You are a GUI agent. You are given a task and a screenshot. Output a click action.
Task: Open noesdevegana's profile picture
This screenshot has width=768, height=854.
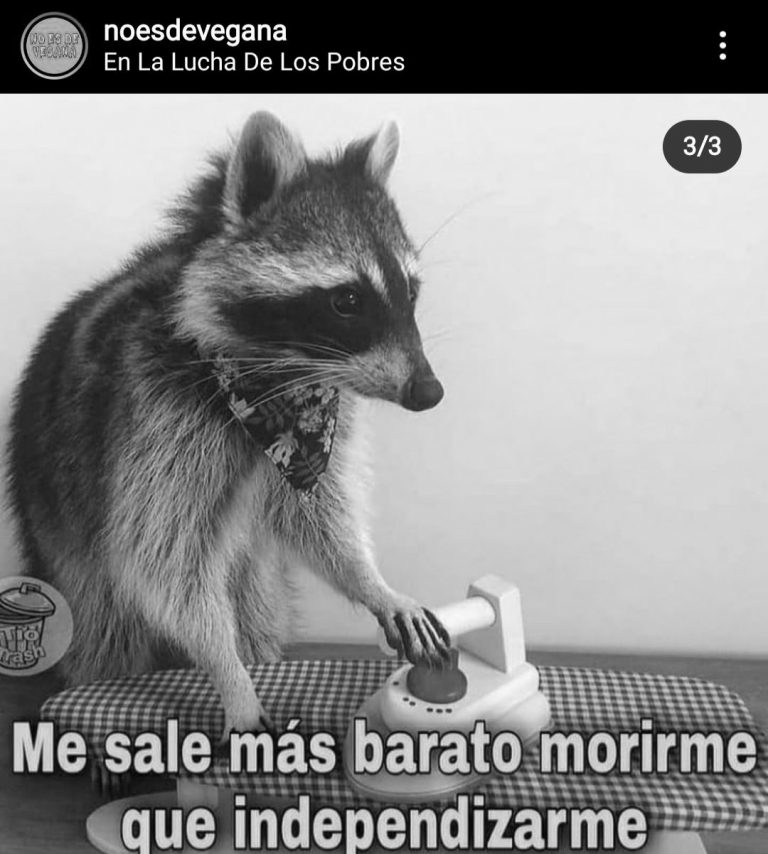click(x=54, y=46)
